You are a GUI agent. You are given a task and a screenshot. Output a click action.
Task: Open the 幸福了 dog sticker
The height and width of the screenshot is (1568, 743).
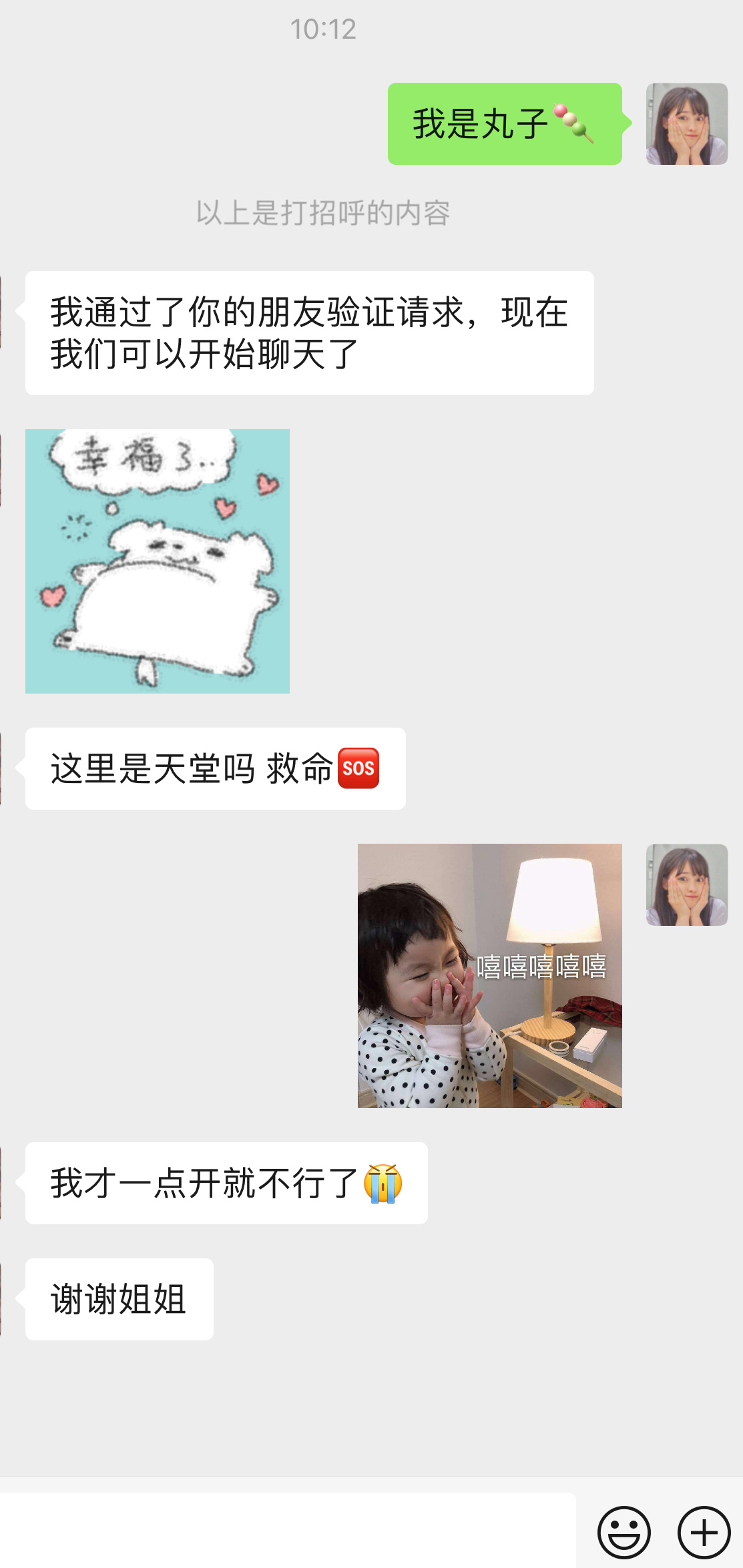(158, 561)
